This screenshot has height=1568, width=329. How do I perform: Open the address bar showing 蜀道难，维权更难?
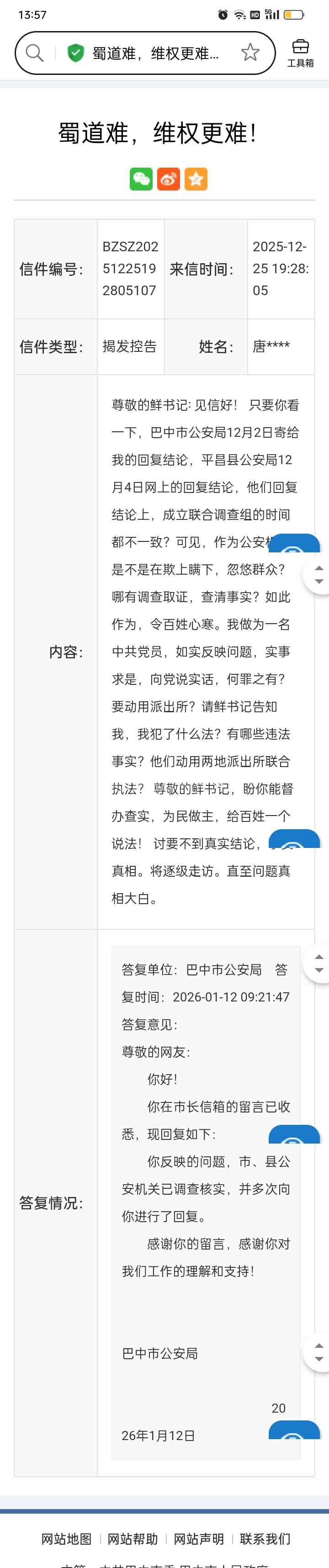click(x=155, y=53)
